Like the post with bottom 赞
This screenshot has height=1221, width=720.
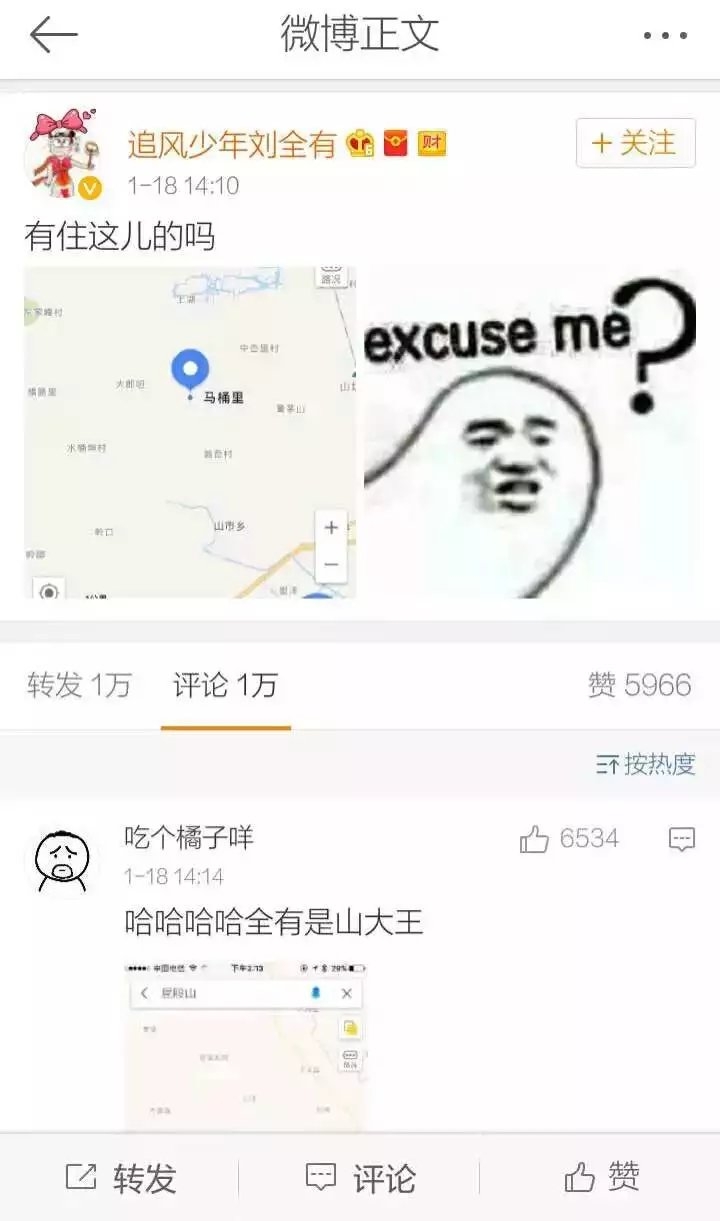[601, 1178]
